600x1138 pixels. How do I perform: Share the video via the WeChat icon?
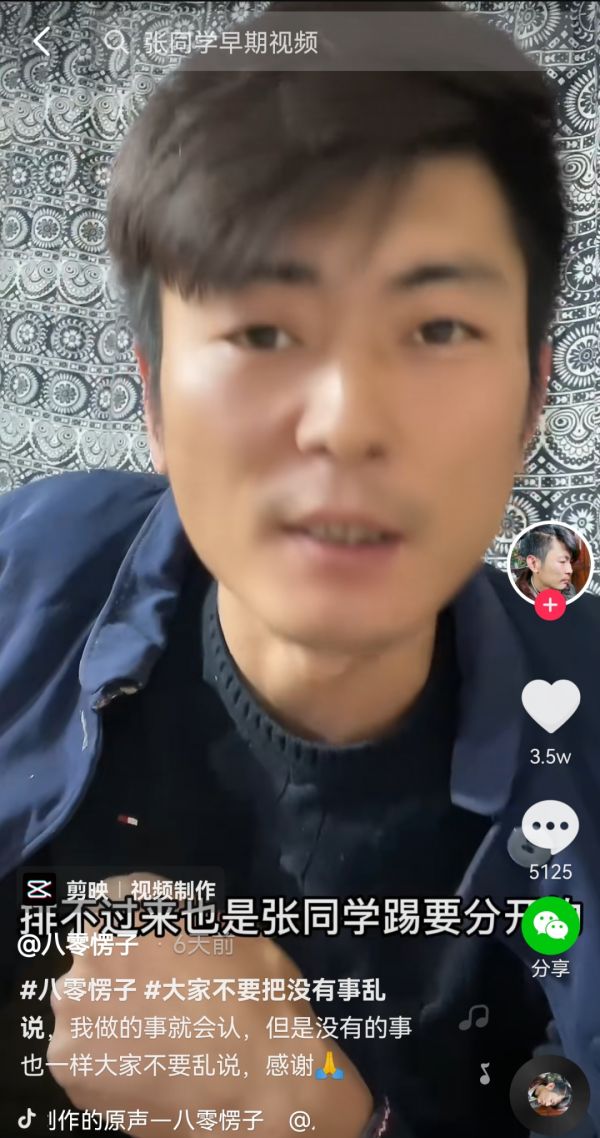coord(550,926)
